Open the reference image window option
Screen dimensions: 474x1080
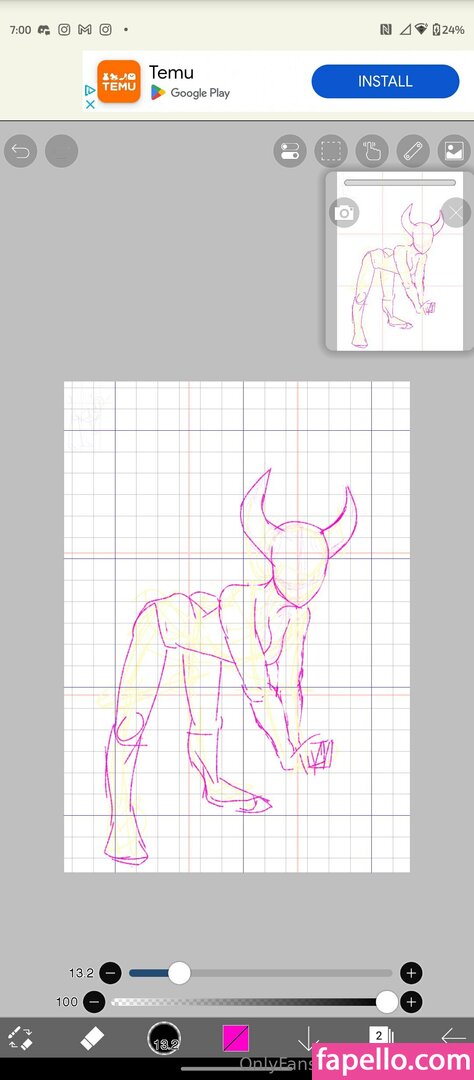[454, 151]
